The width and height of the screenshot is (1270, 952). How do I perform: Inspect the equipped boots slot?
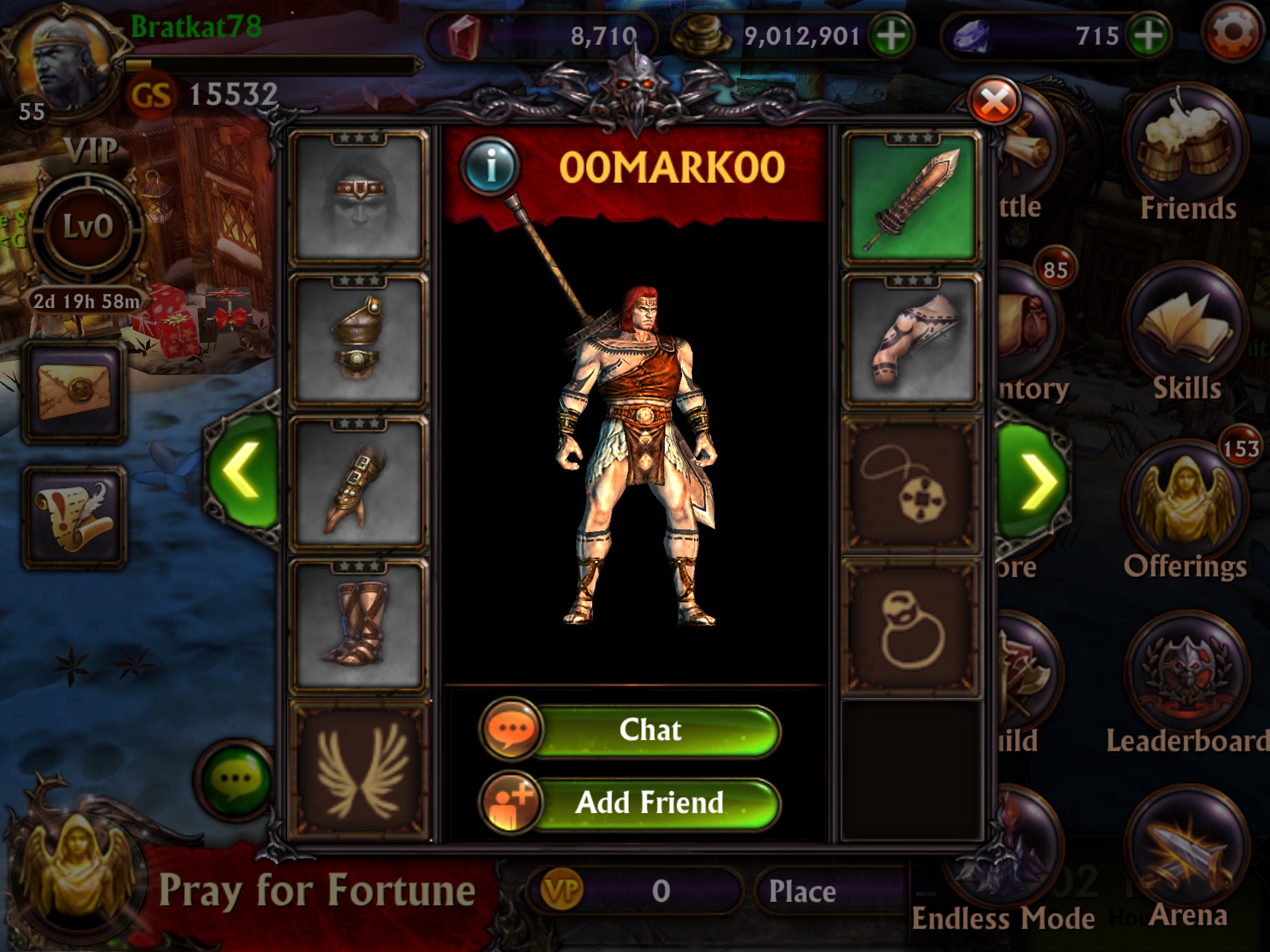360,623
